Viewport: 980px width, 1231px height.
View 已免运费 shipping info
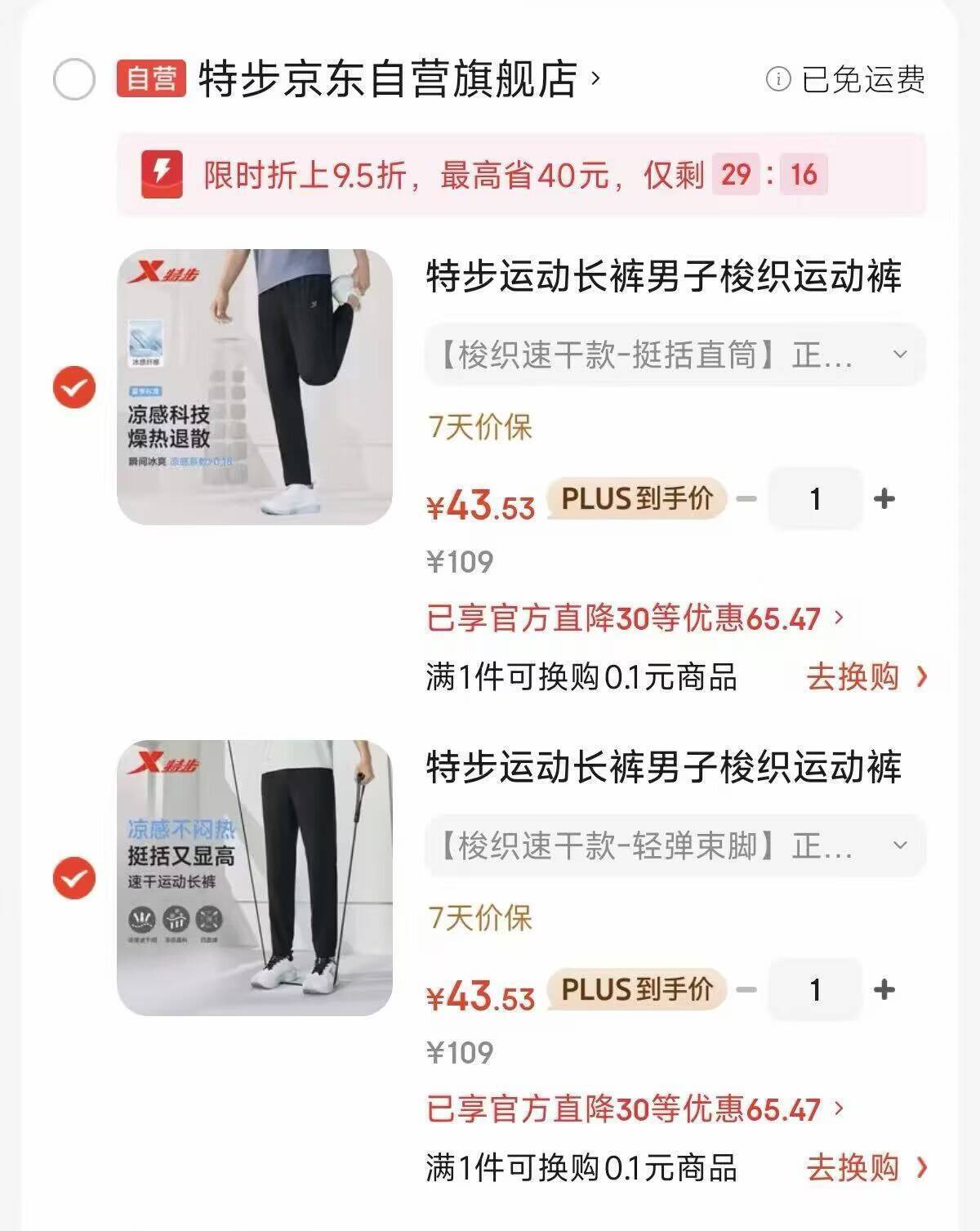click(846, 80)
